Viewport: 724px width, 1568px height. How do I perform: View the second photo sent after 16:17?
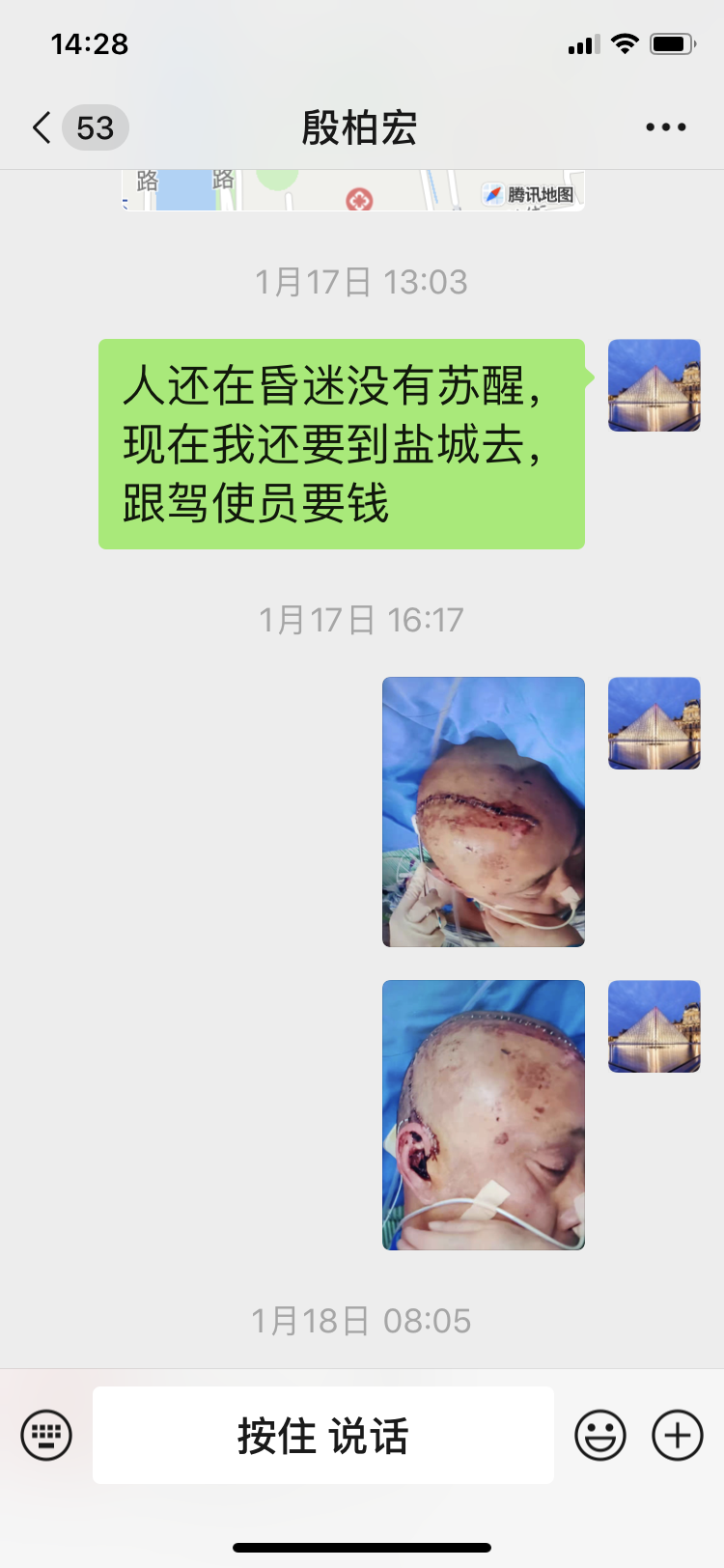click(x=484, y=1115)
